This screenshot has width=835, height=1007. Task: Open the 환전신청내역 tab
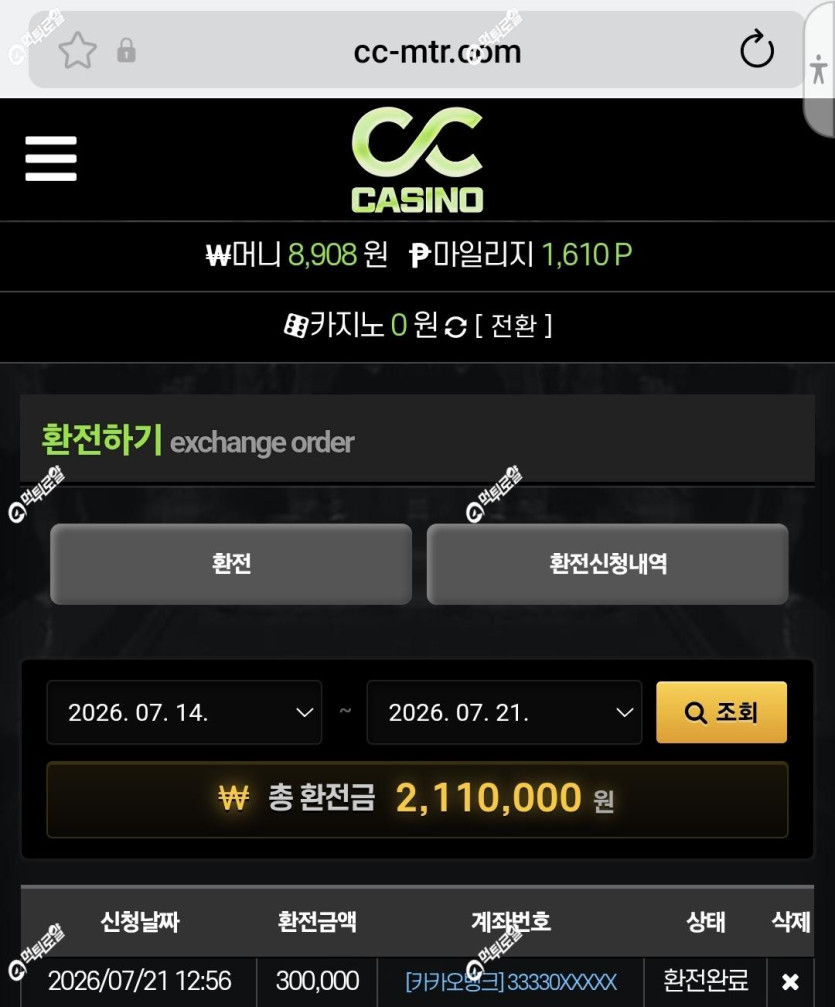[x=608, y=564]
